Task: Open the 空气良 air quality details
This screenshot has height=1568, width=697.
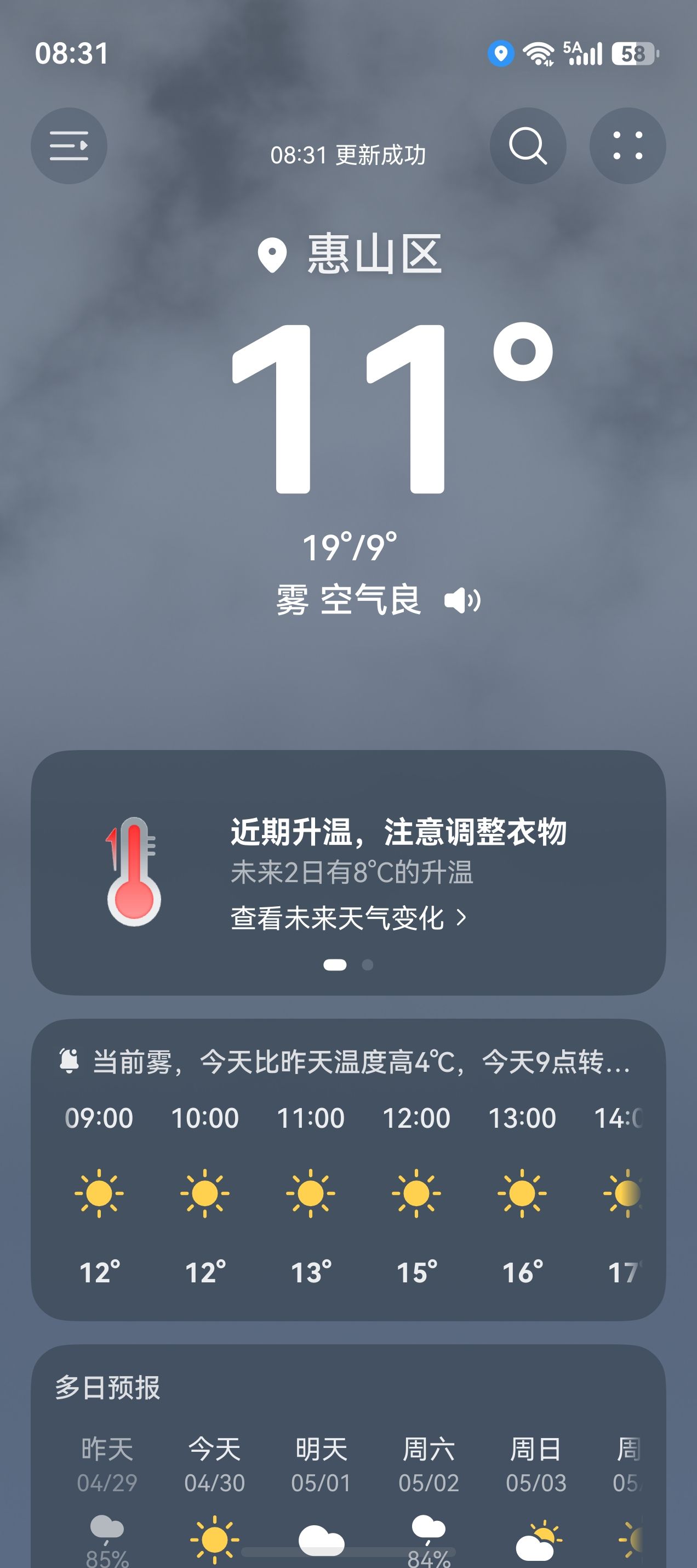Action: click(370, 600)
